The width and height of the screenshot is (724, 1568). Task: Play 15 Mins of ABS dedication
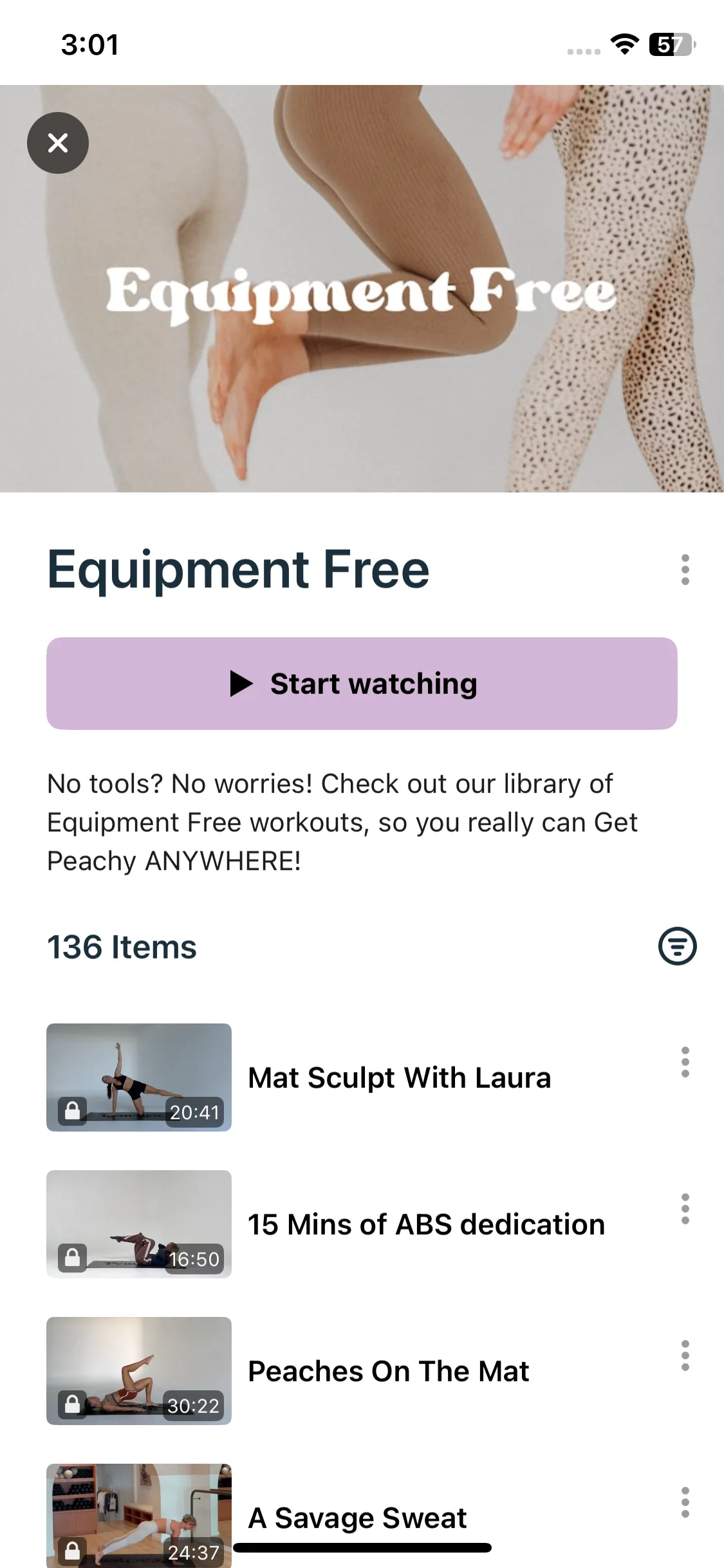[x=426, y=1224]
